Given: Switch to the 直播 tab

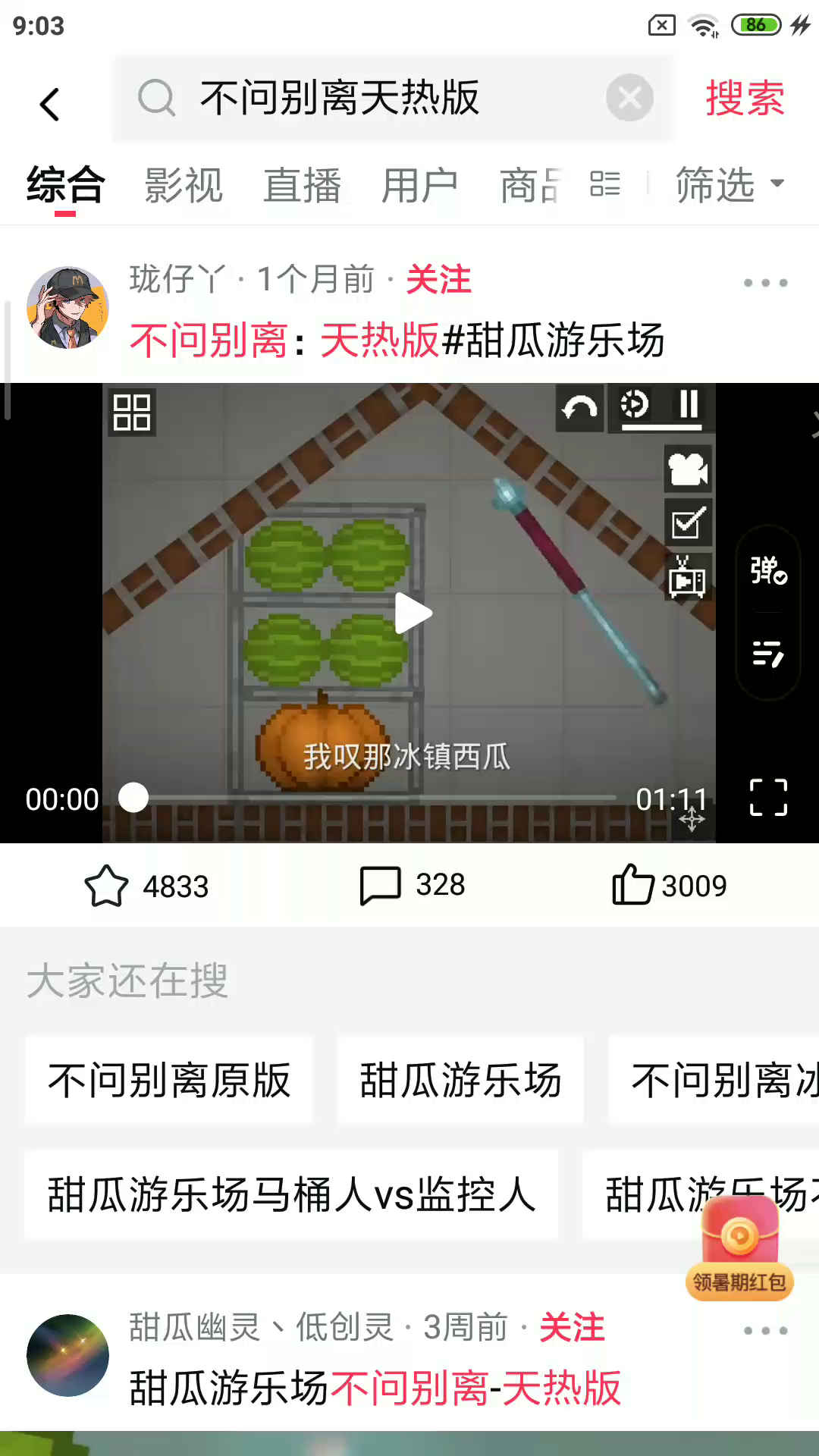Looking at the screenshot, I should [x=302, y=186].
